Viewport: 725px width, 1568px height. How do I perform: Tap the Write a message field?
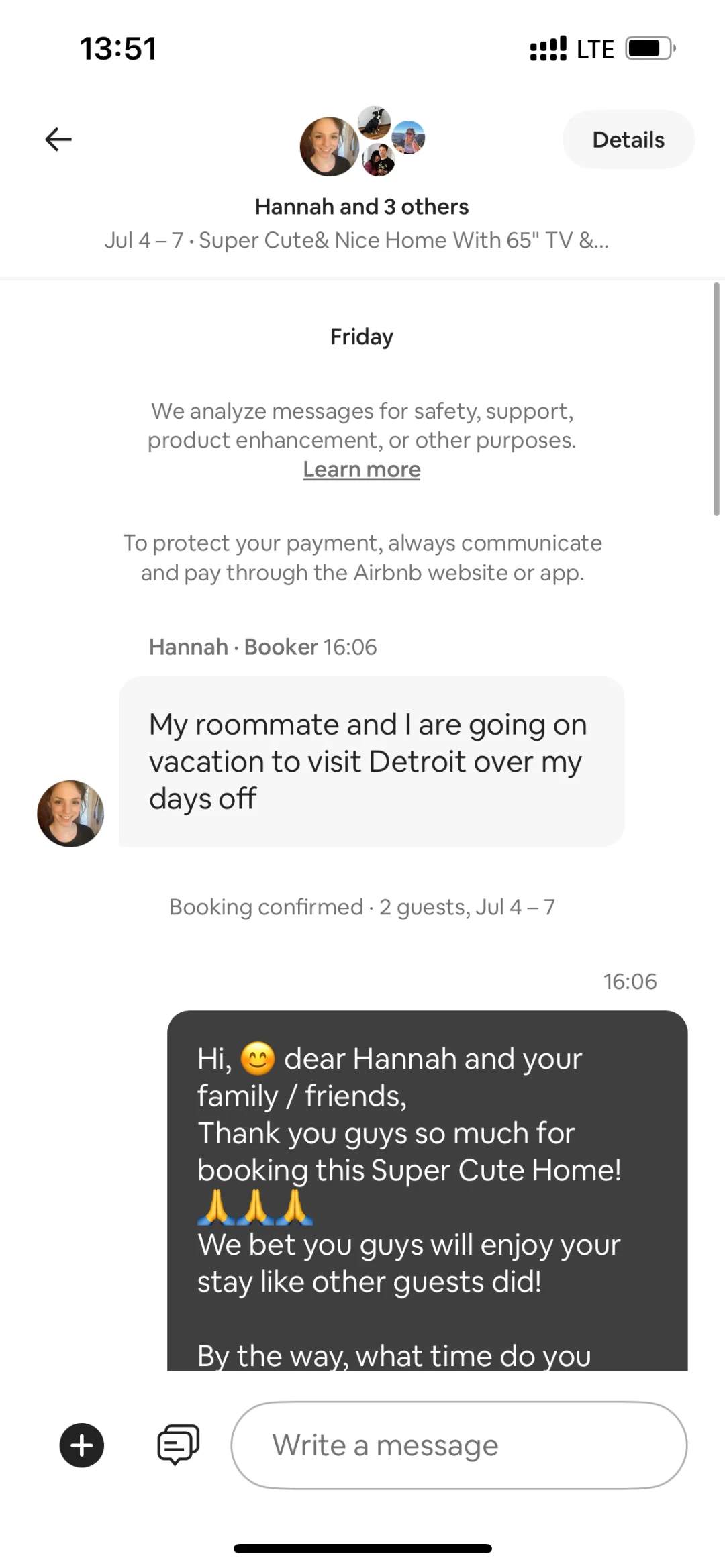[459, 1445]
